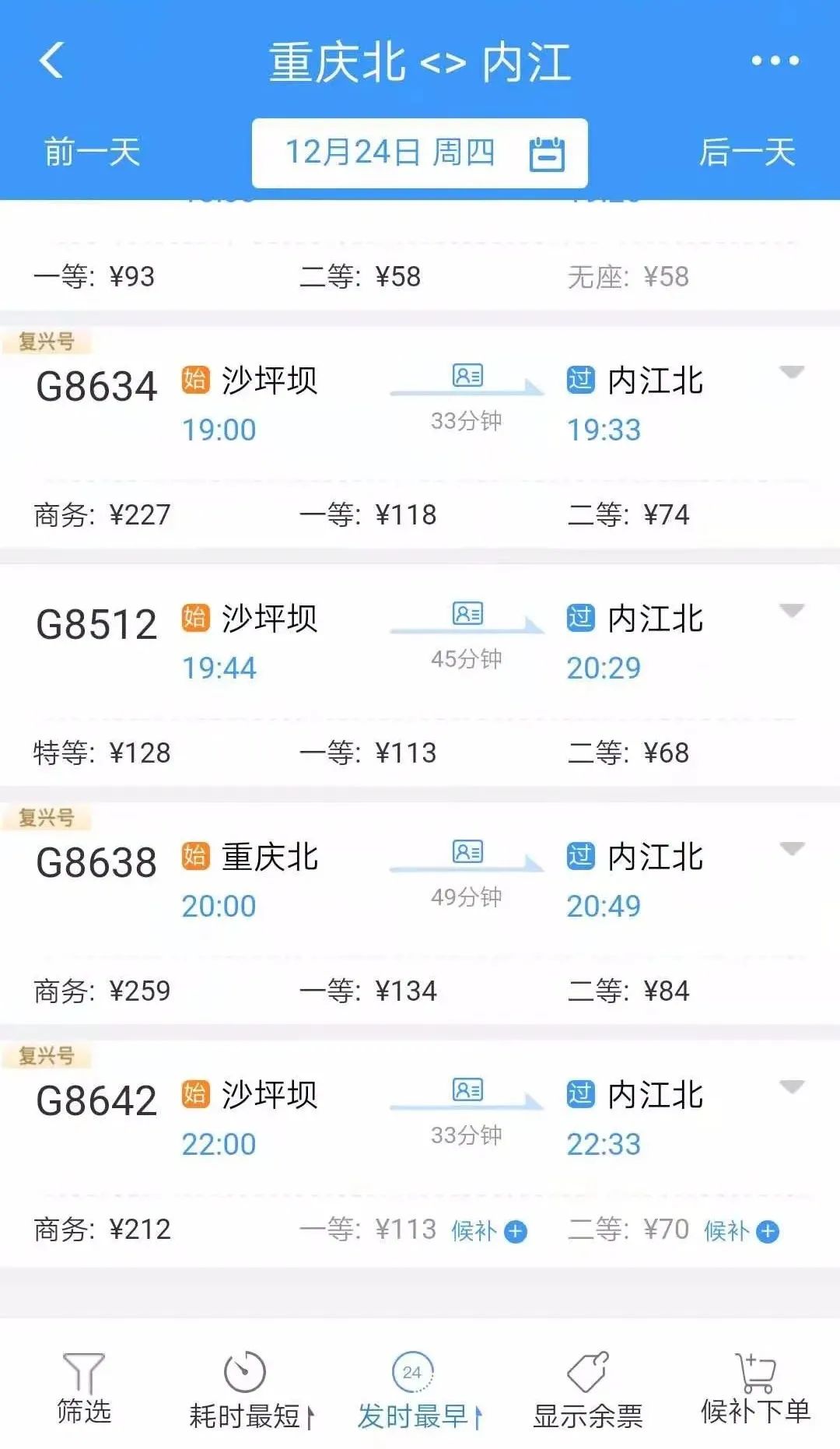840x1449 pixels.
Task: Go to the previous day (前一天)
Action: coord(89,153)
